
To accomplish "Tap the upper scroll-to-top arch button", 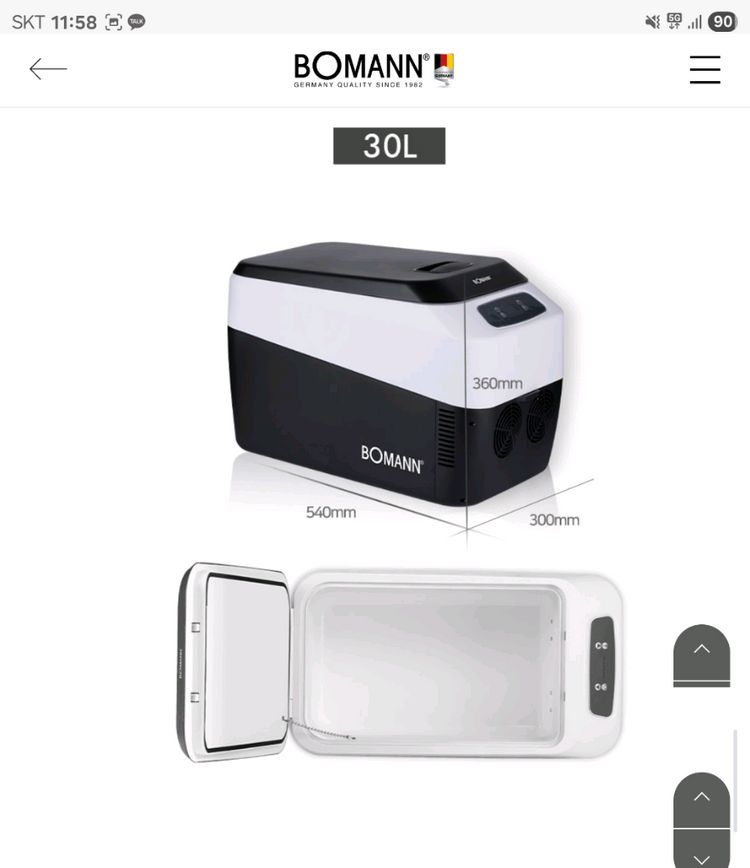I will [x=700, y=652].
